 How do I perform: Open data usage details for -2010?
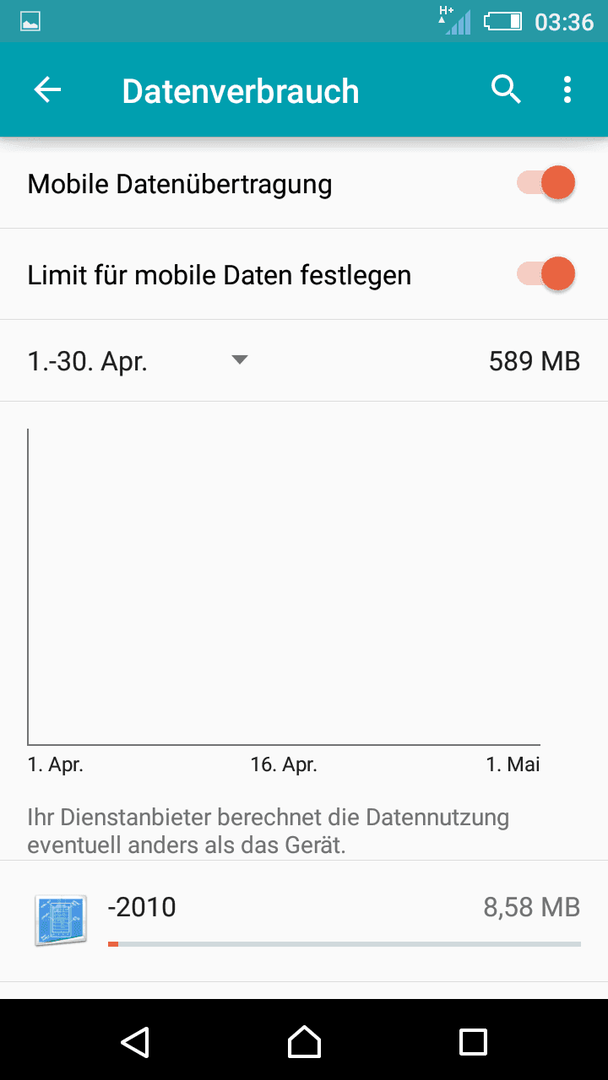[x=304, y=922]
